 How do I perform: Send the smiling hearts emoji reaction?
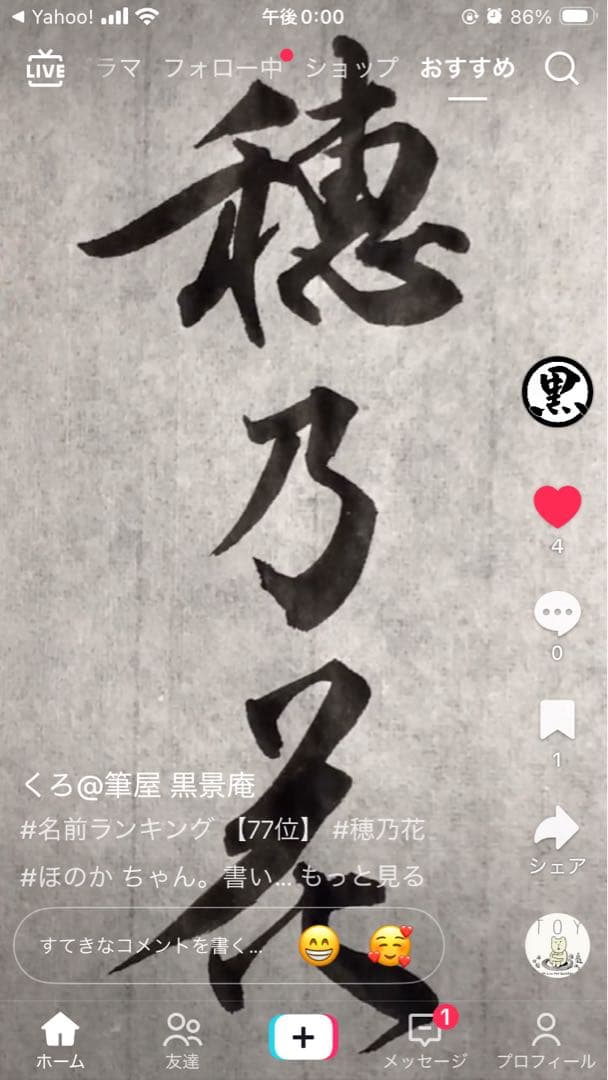click(391, 945)
